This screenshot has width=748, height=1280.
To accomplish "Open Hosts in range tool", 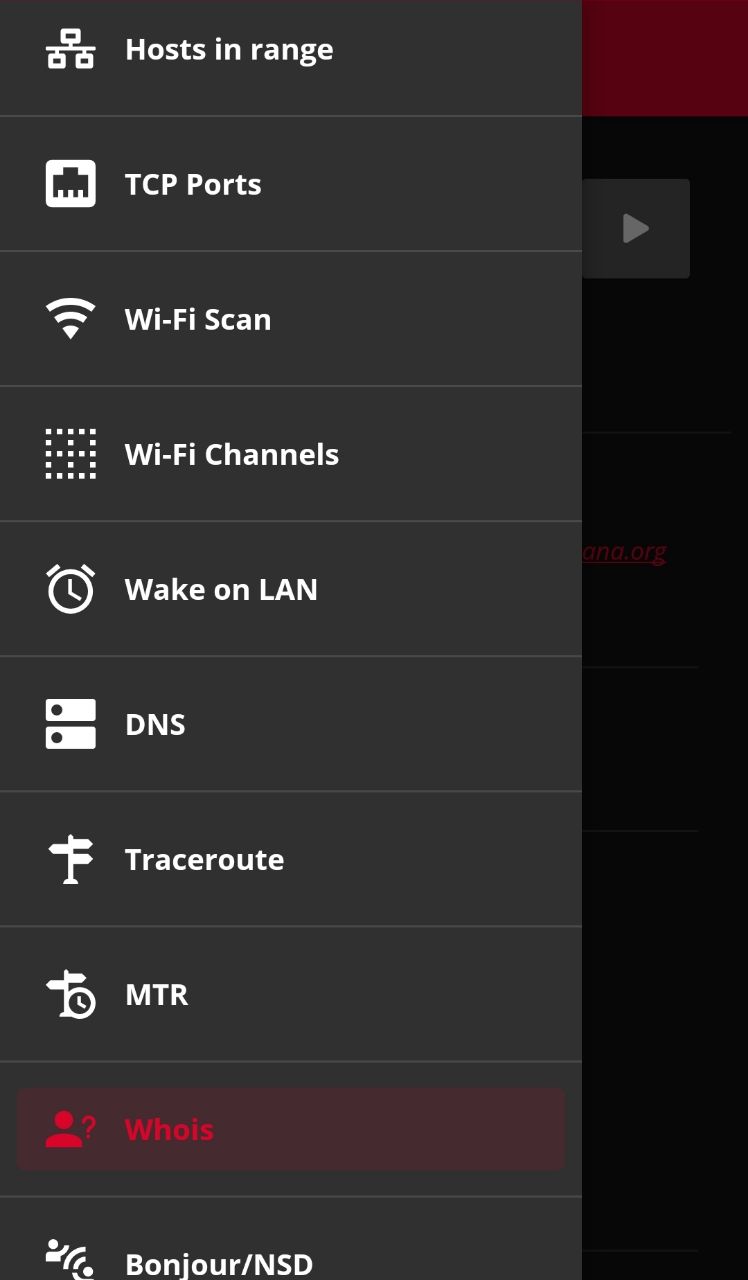I will point(229,50).
